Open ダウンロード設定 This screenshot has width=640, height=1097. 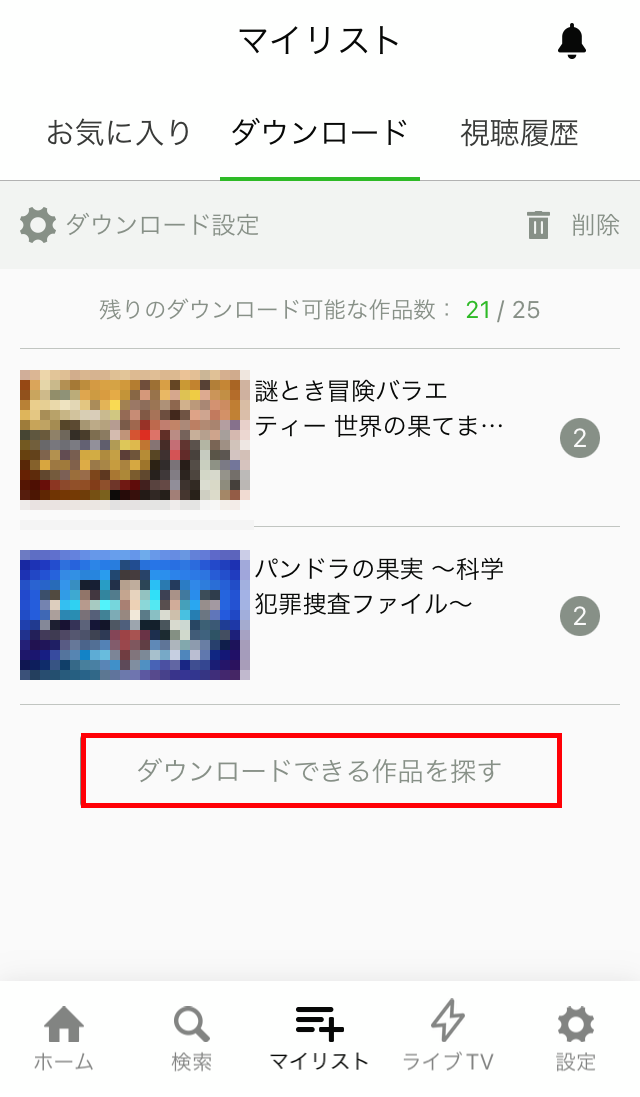pos(140,225)
